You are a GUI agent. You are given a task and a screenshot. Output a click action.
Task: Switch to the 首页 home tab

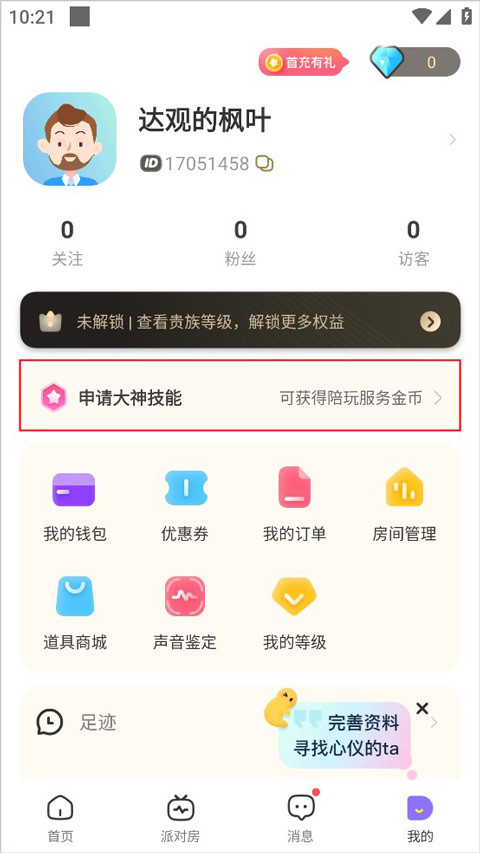[60, 818]
